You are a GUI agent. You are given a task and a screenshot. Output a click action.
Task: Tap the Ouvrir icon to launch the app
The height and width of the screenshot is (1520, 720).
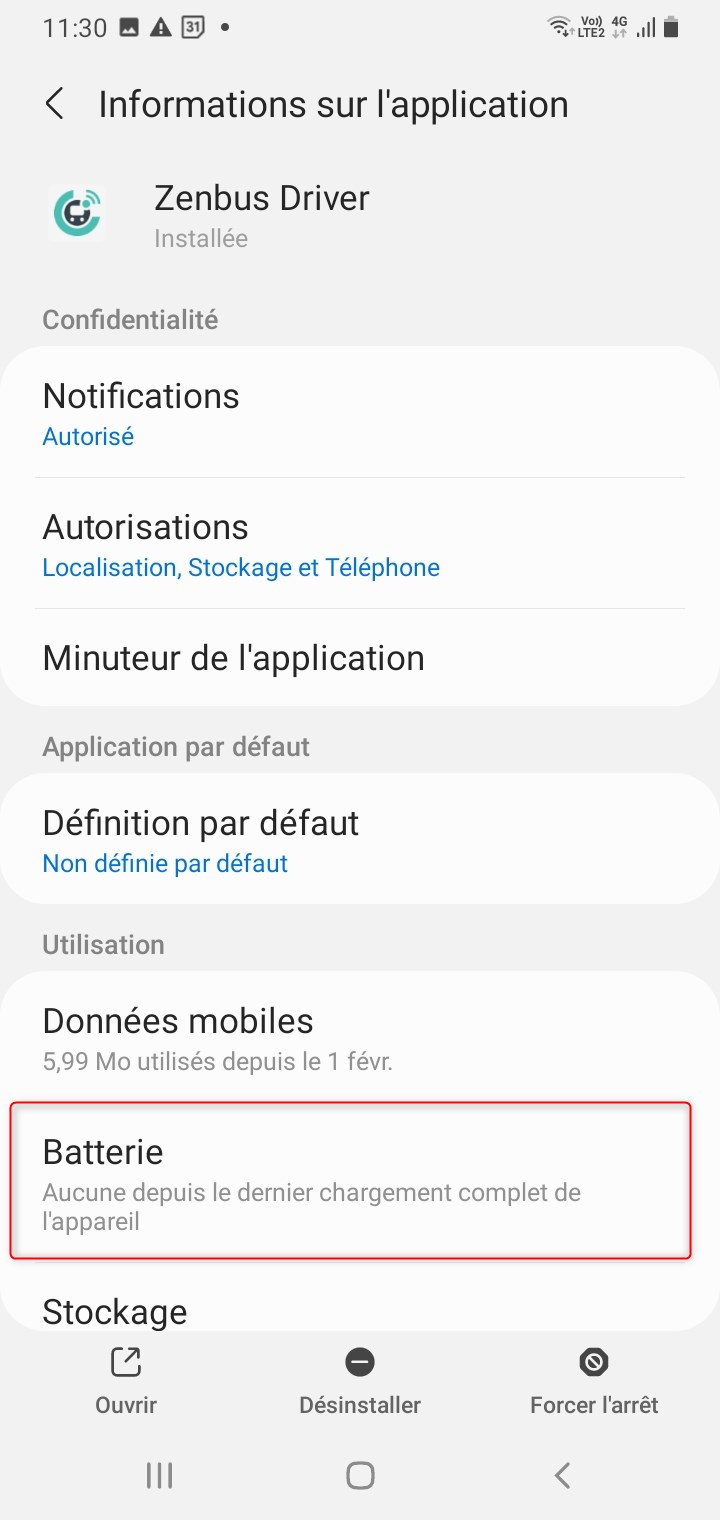click(x=125, y=1362)
